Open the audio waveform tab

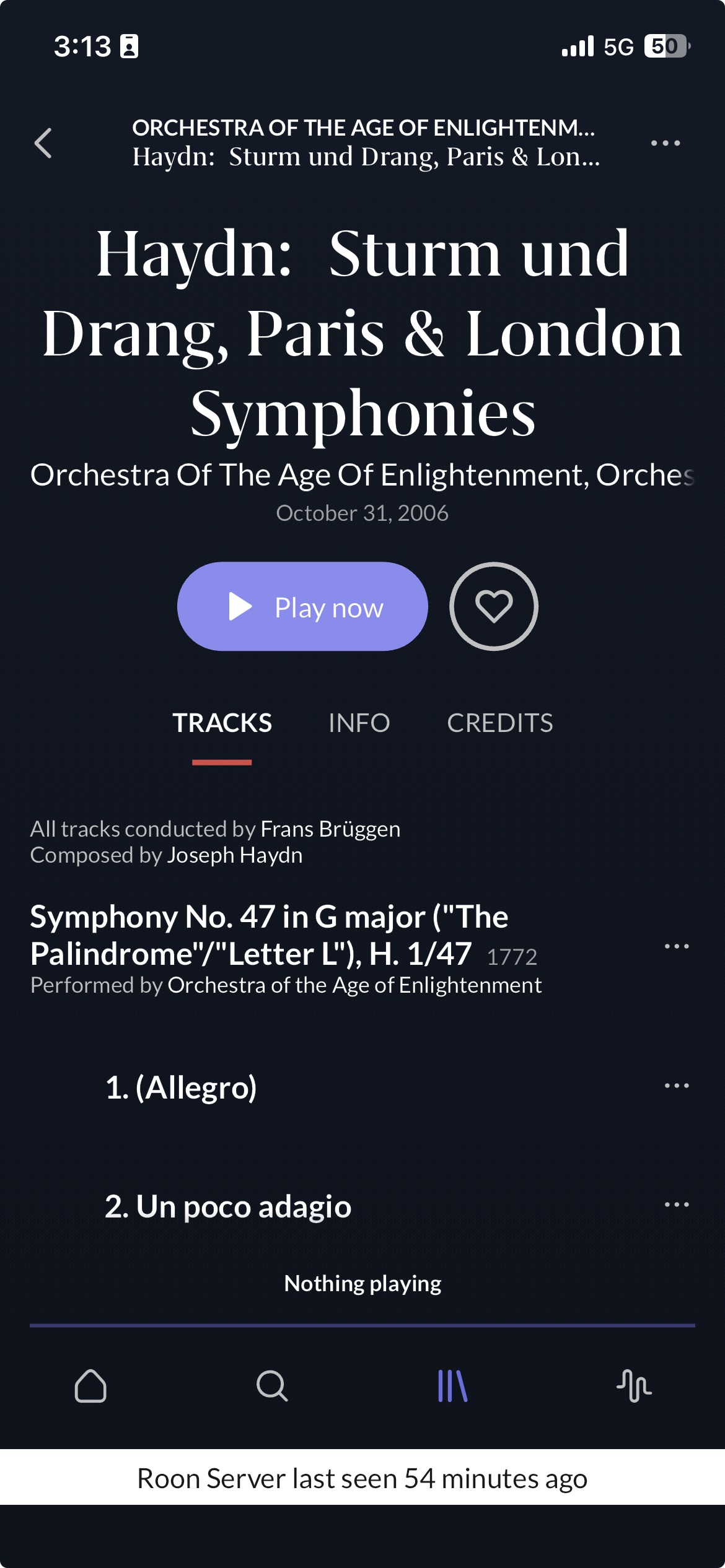(x=634, y=1385)
